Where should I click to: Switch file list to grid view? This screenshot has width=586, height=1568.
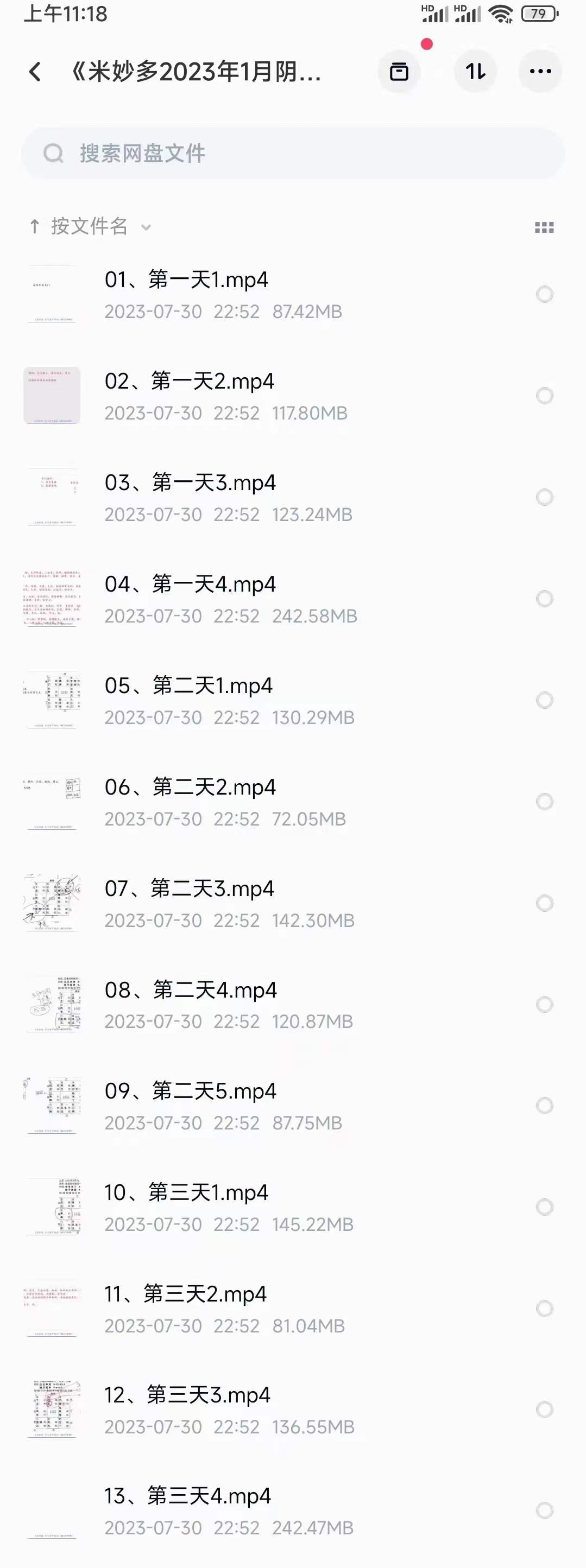click(x=544, y=227)
